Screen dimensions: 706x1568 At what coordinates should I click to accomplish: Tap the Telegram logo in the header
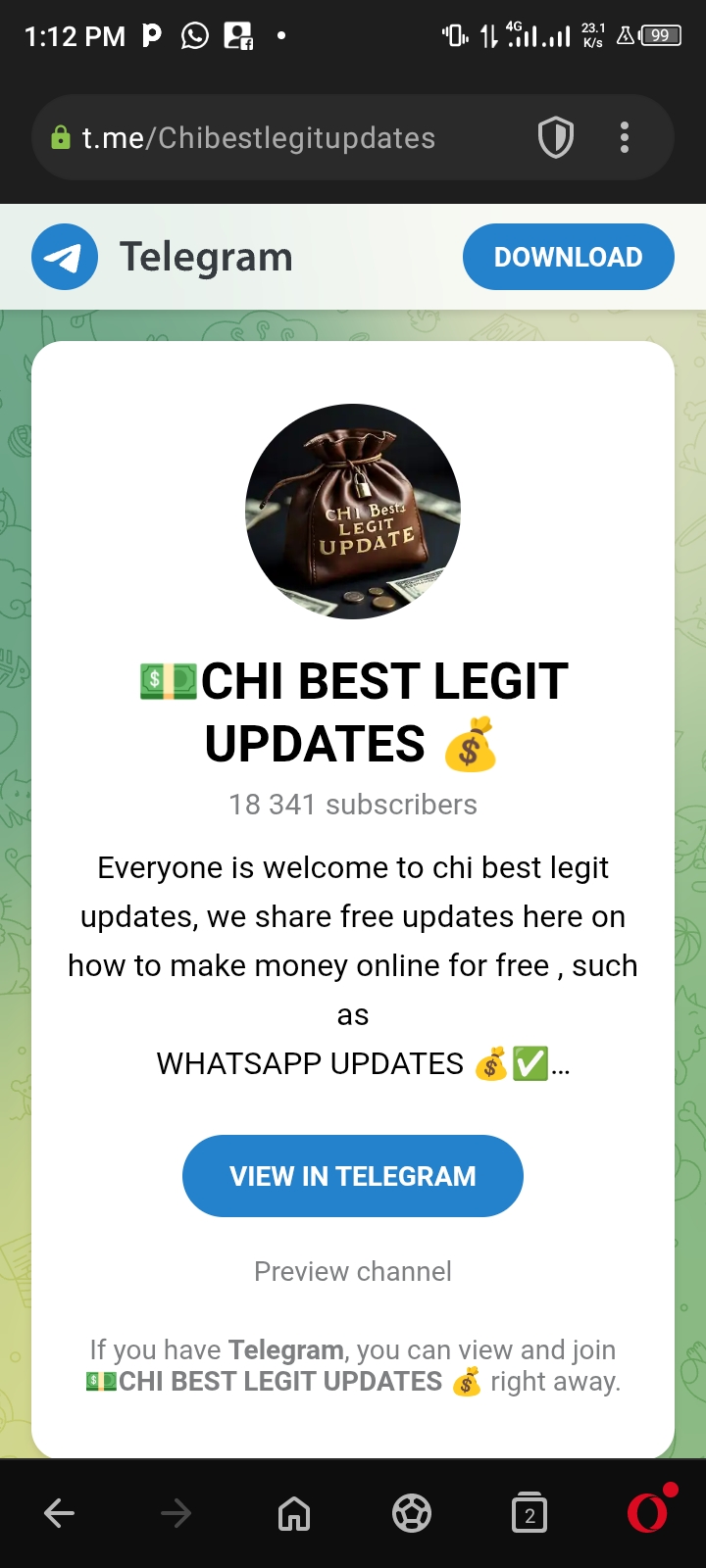pyautogui.click(x=65, y=258)
